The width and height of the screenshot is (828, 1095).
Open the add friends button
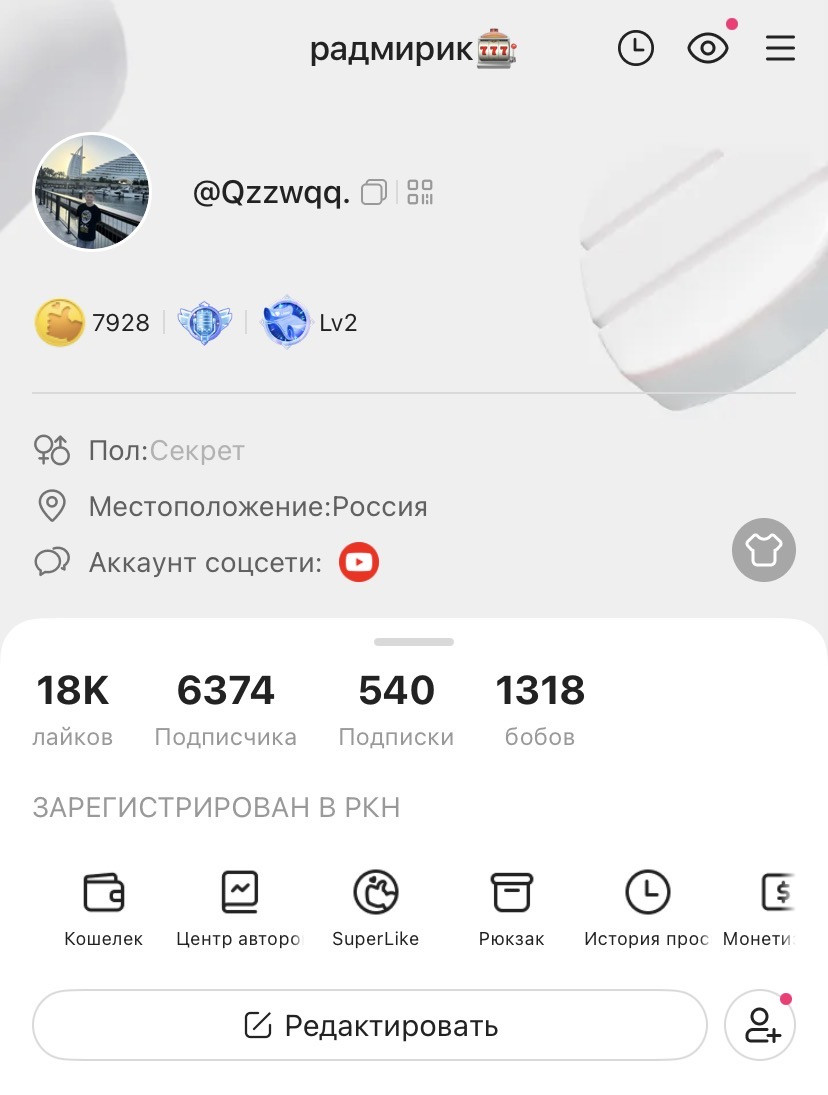click(x=761, y=1025)
